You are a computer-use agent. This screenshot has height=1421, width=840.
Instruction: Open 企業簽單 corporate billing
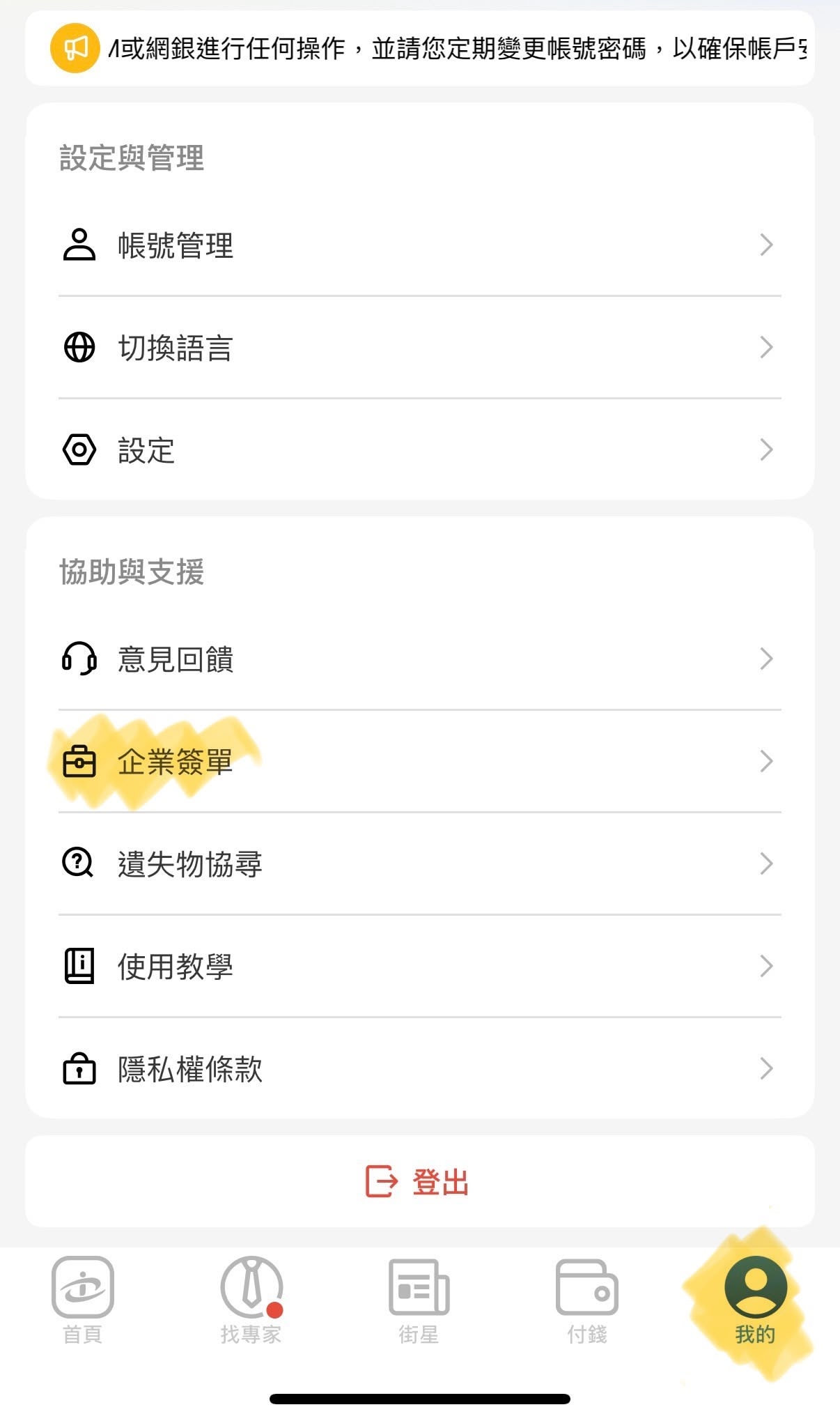pos(419,761)
